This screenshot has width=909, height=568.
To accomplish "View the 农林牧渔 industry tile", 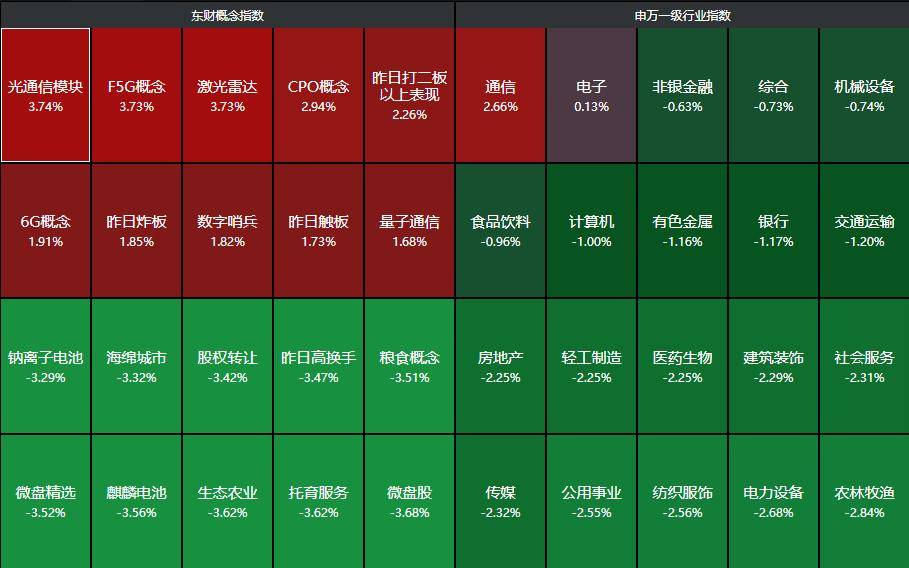I will coord(864,501).
